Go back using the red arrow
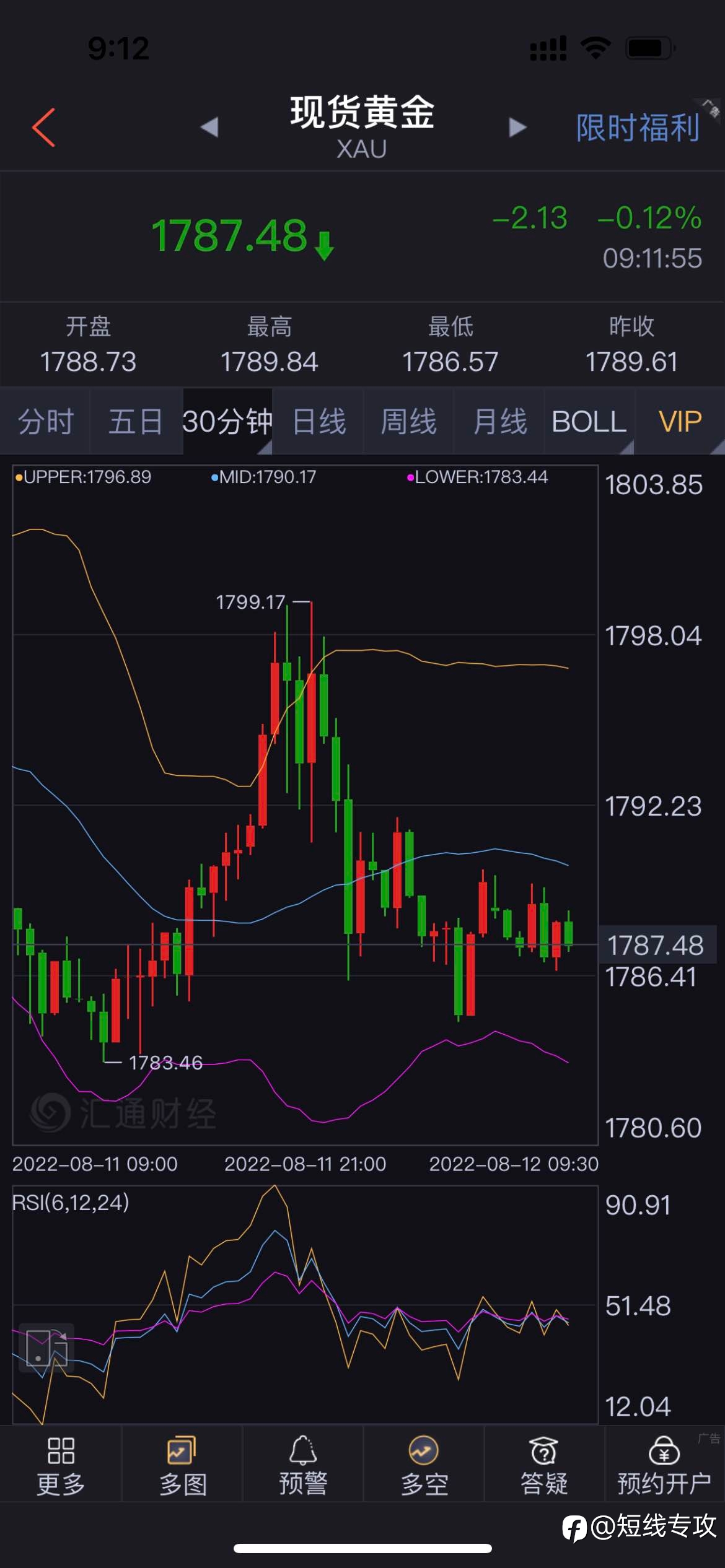The width and height of the screenshot is (725, 1568). (43, 128)
